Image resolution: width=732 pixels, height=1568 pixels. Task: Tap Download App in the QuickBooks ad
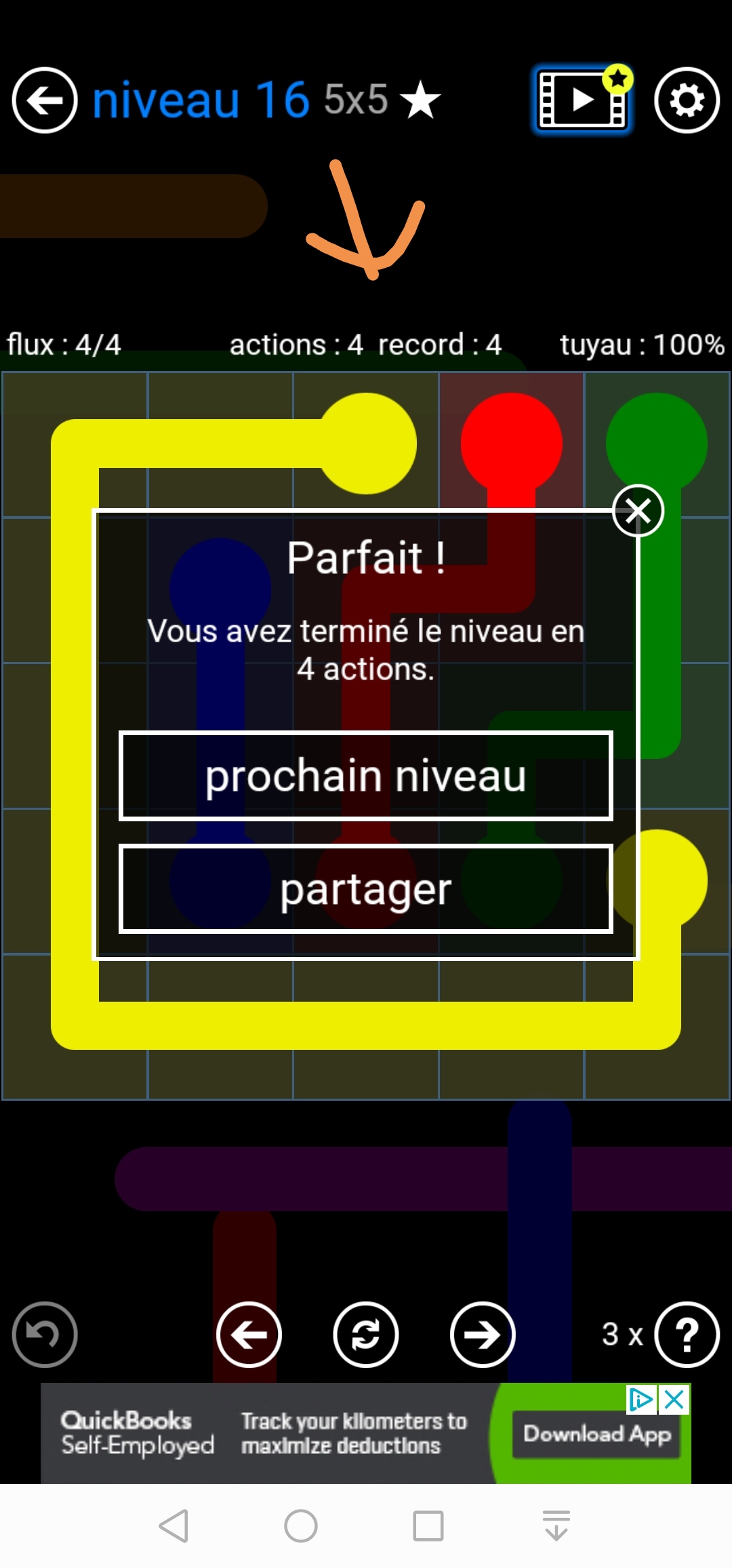(596, 1434)
